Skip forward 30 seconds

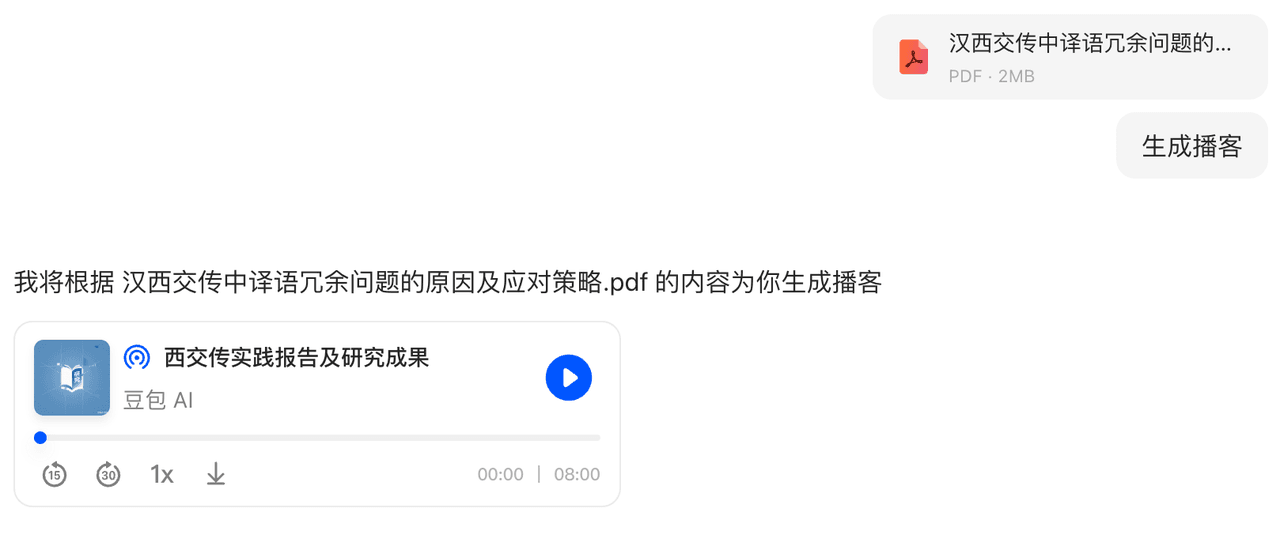[108, 474]
